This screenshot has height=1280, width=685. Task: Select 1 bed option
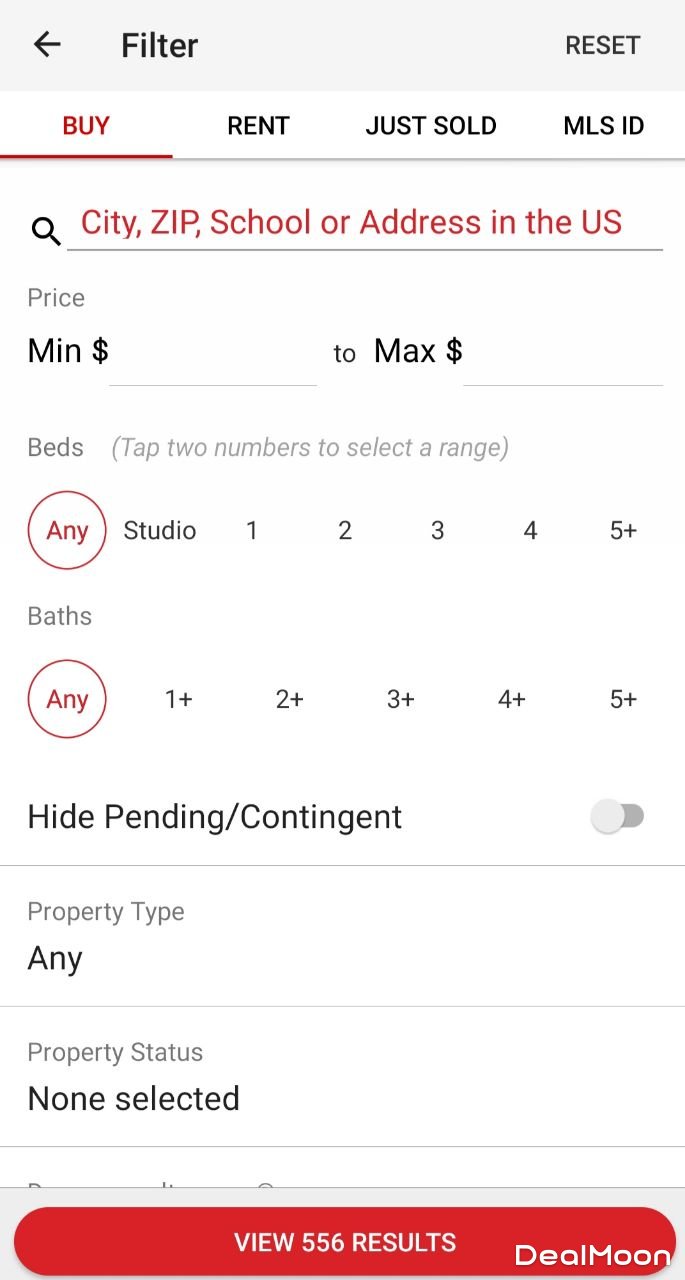(x=252, y=530)
